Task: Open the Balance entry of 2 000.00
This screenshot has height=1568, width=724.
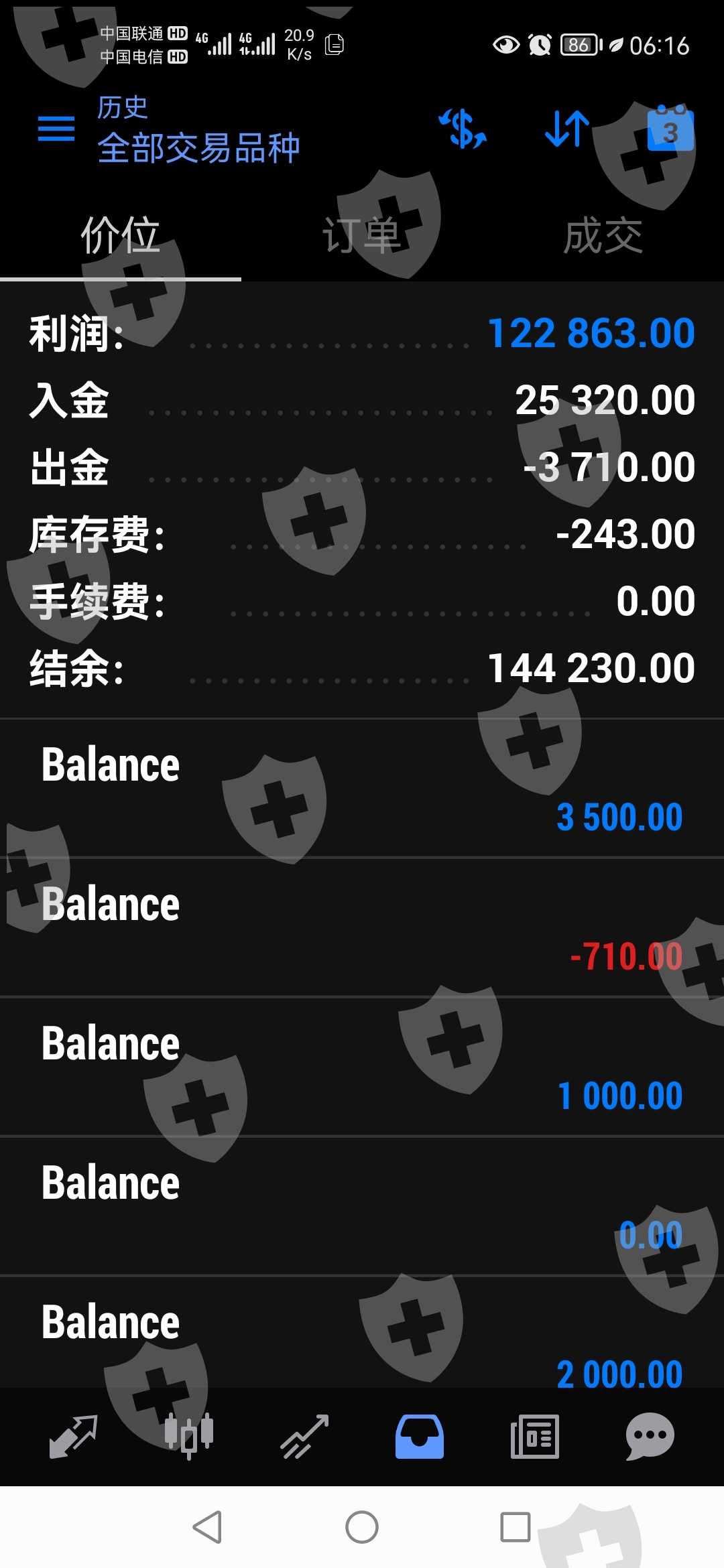Action: coord(362,1332)
